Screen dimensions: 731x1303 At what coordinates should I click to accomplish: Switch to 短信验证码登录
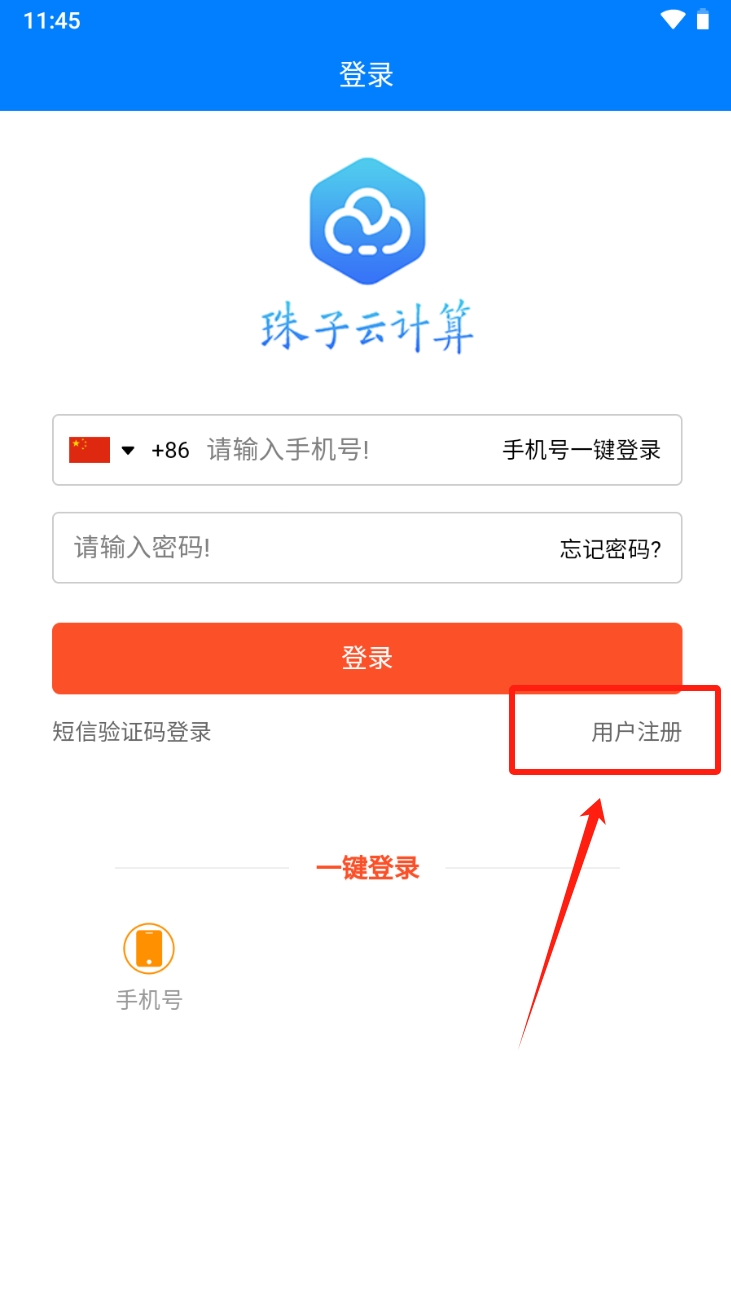[132, 732]
